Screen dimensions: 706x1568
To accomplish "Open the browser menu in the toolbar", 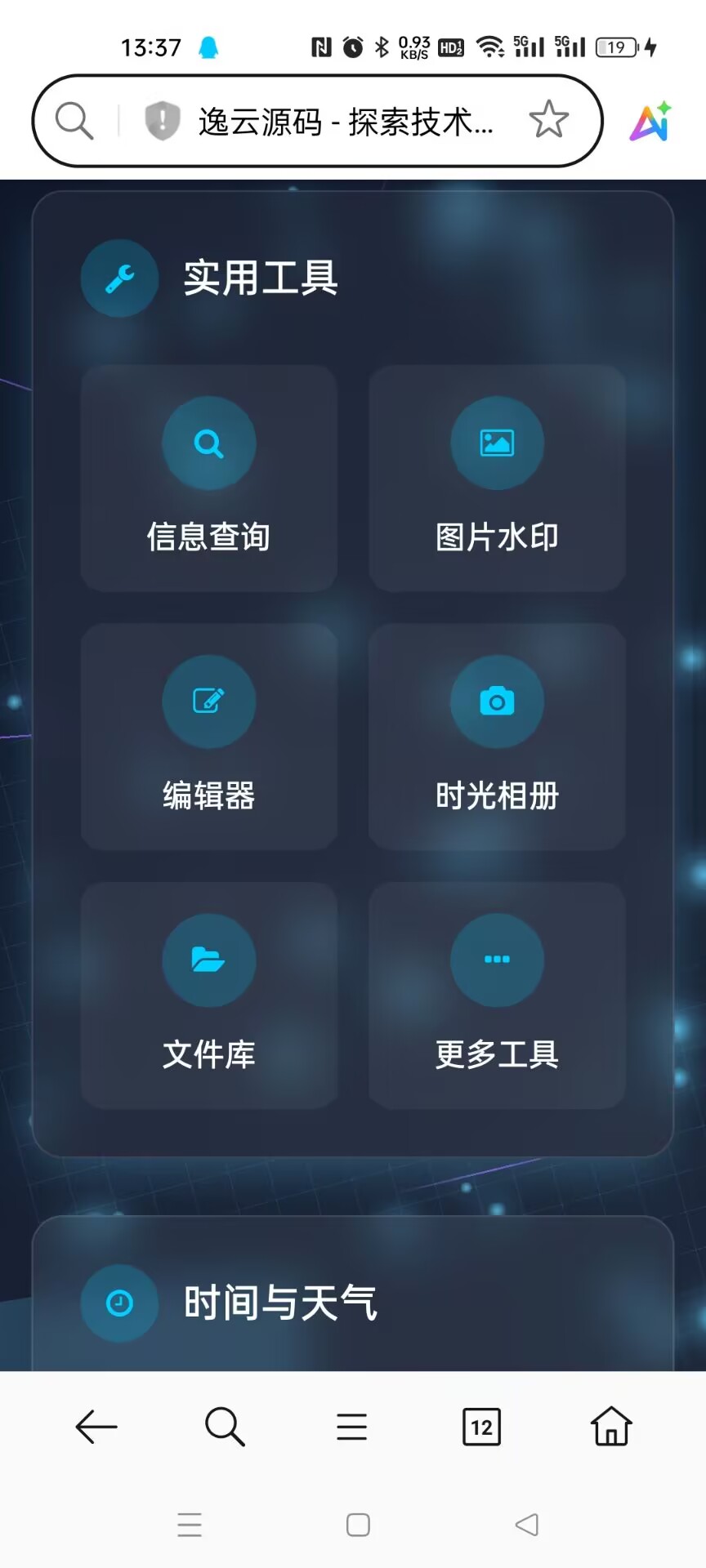I will (x=352, y=1427).
